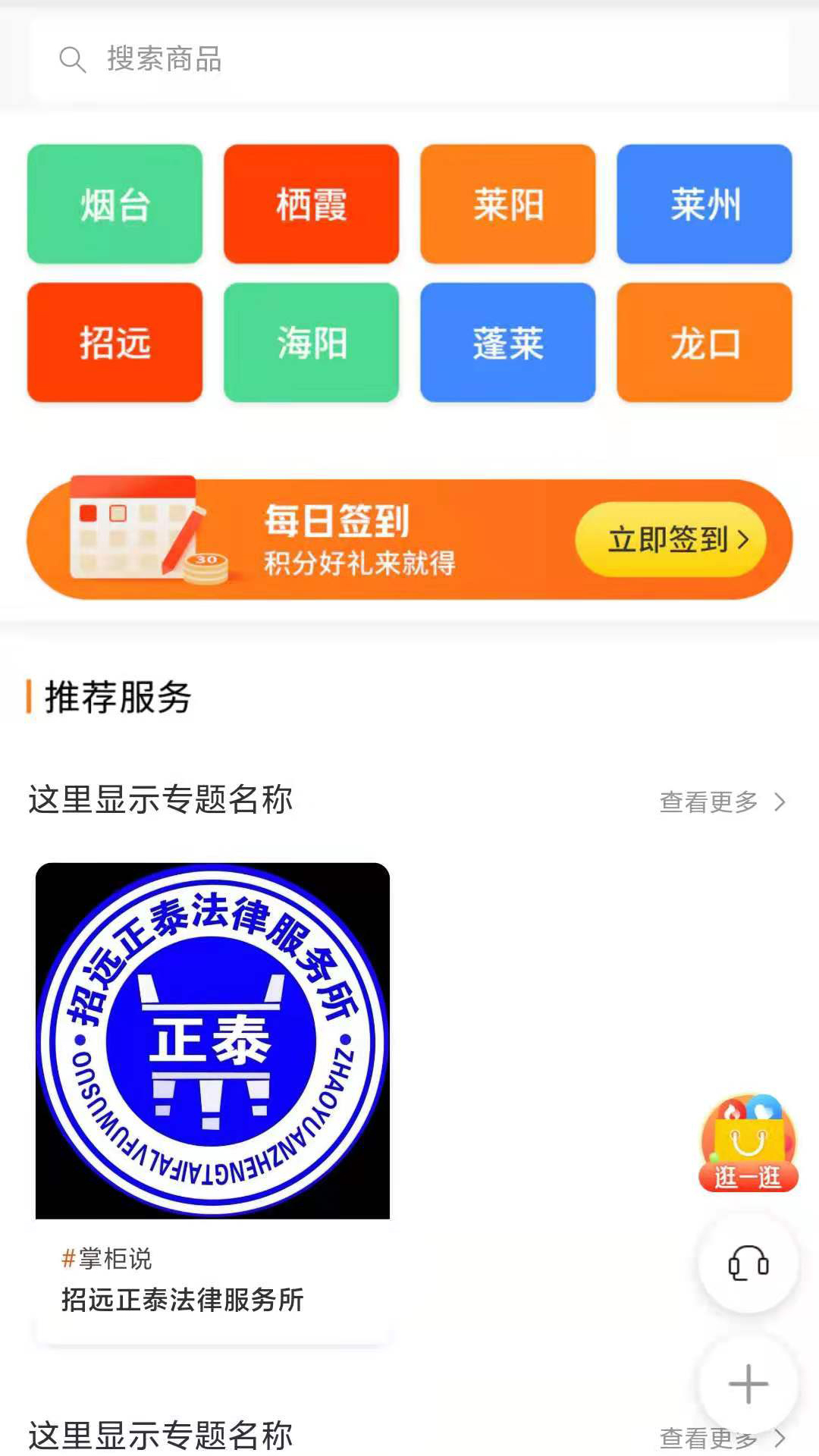
Task: Contact customer service via headset icon
Action: pos(748,1263)
